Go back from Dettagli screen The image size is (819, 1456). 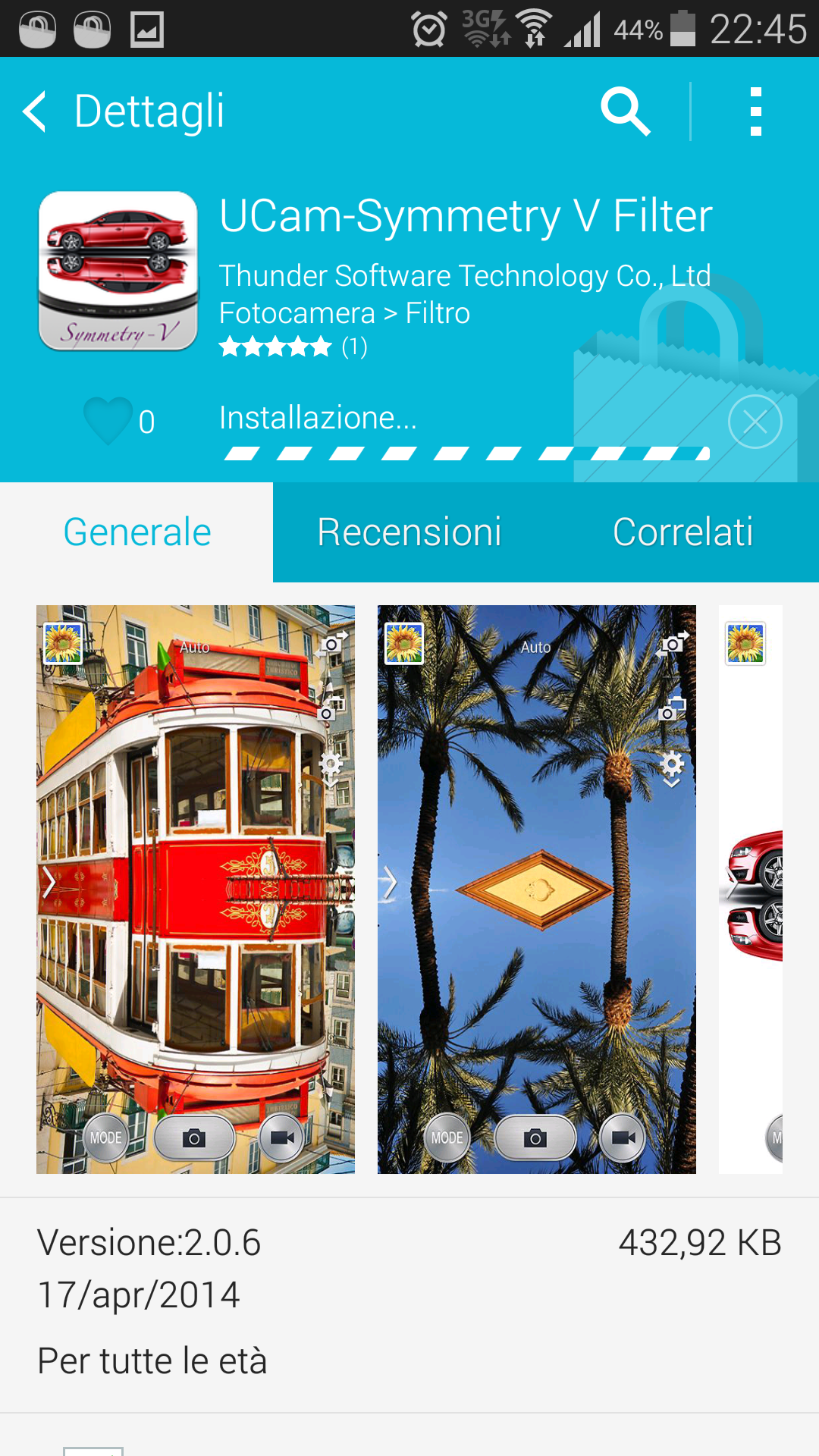click(36, 111)
